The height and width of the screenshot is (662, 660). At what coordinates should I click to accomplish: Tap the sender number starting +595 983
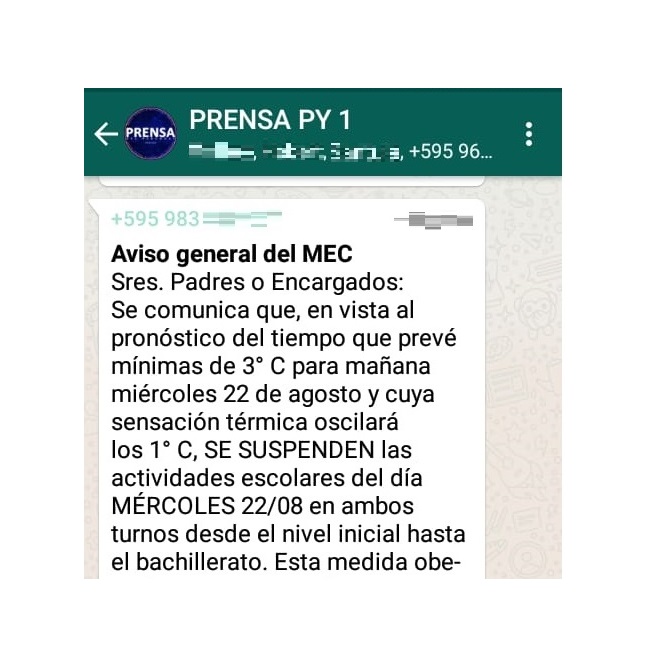coord(155,218)
